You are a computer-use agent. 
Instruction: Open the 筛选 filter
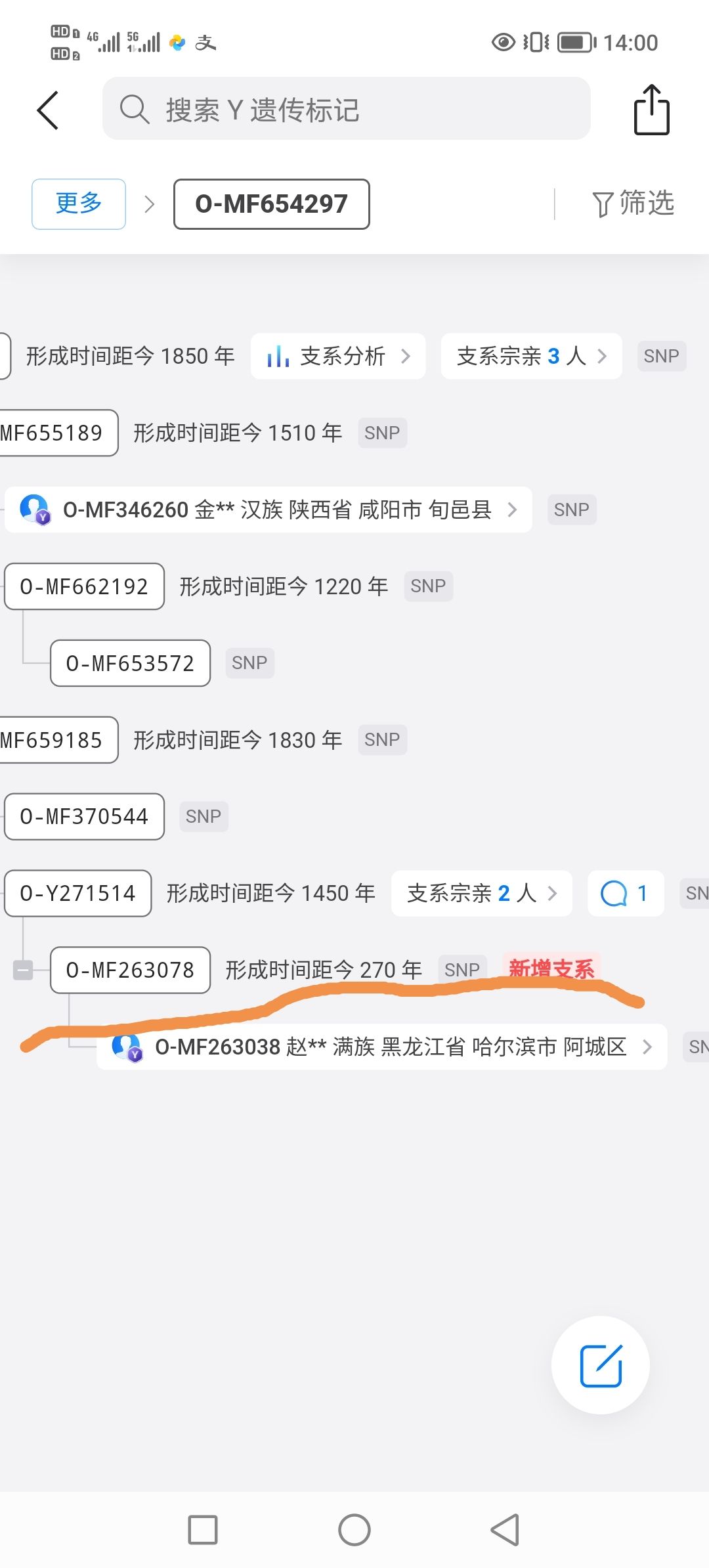[x=633, y=204]
